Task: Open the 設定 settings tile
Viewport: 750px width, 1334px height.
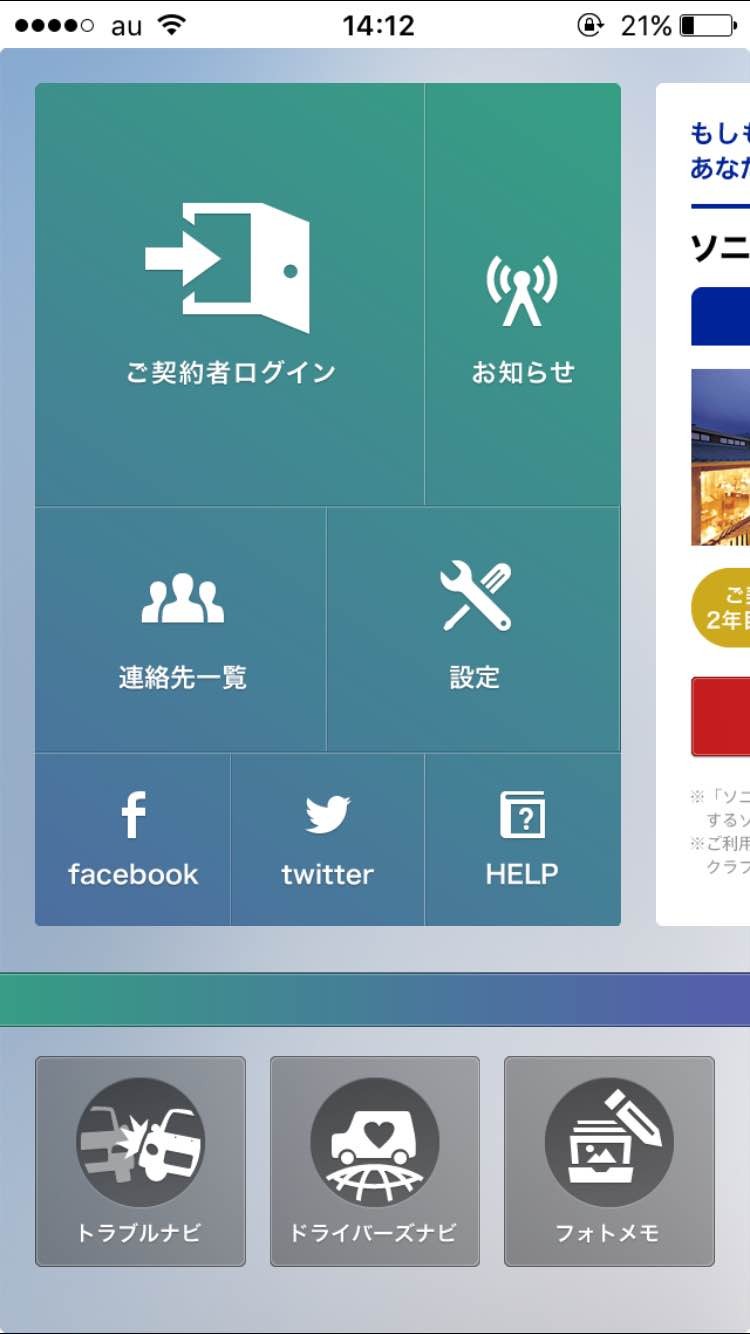Action: click(473, 630)
